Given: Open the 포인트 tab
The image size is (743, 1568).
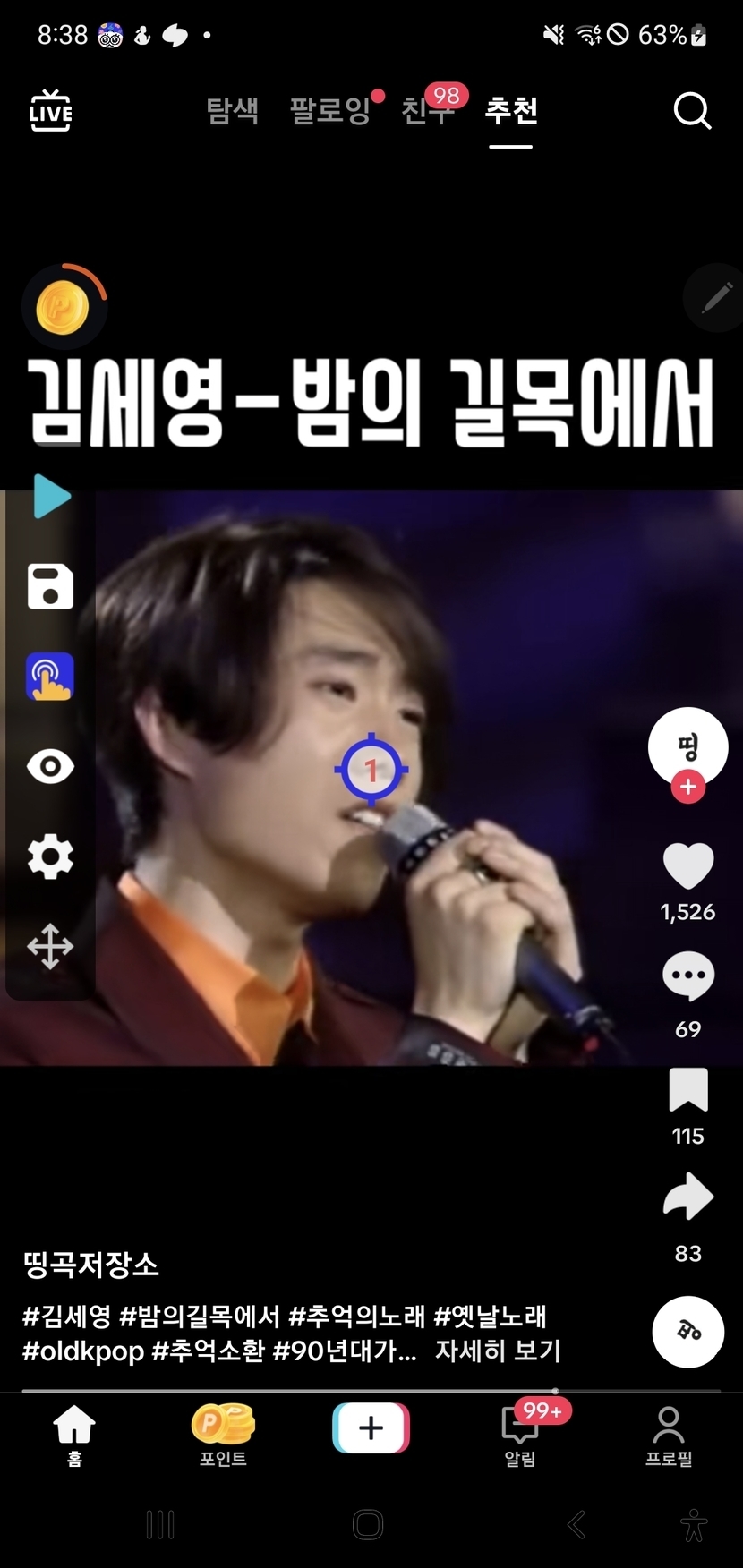Looking at the screenshot, I should click(x=223, y=1434).
